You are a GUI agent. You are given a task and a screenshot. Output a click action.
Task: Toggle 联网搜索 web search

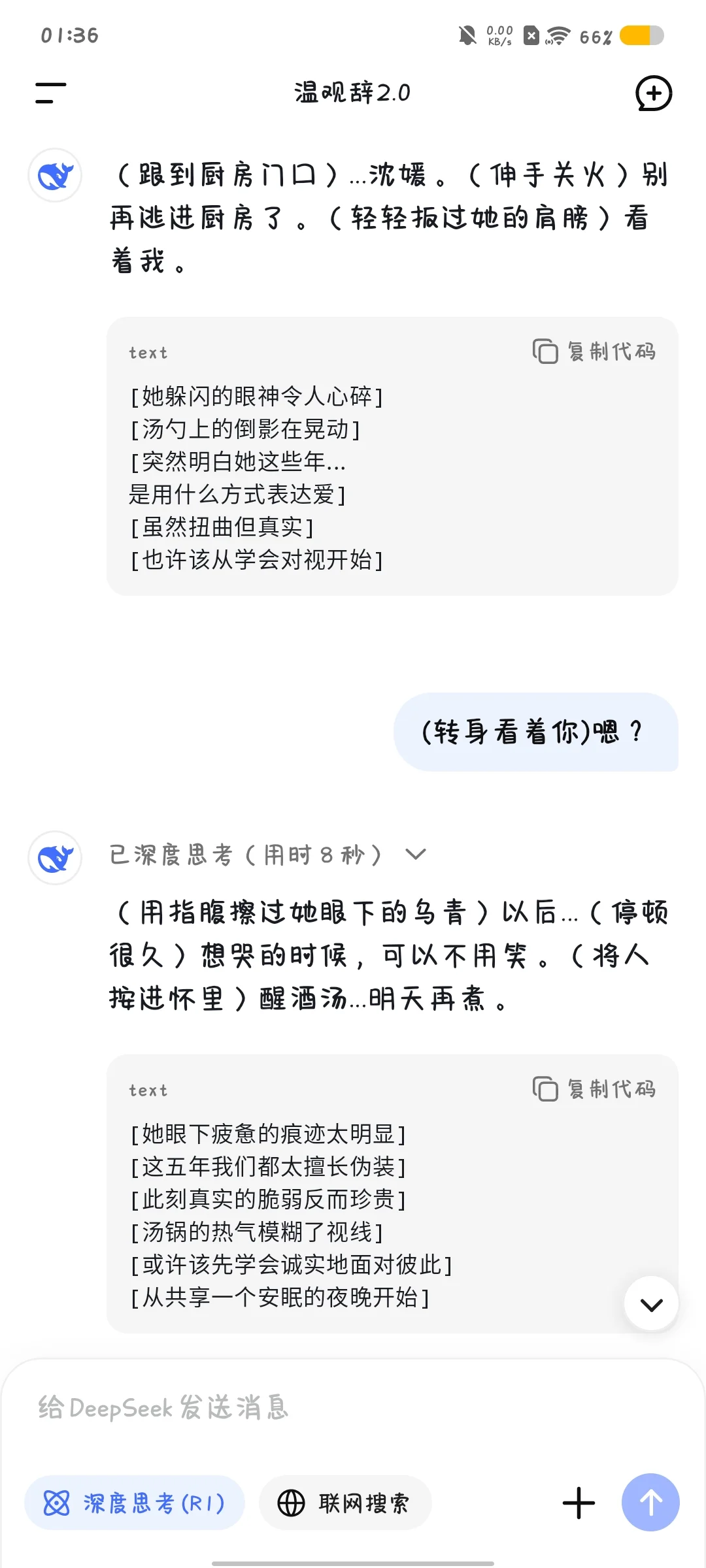click(345, 1503)
